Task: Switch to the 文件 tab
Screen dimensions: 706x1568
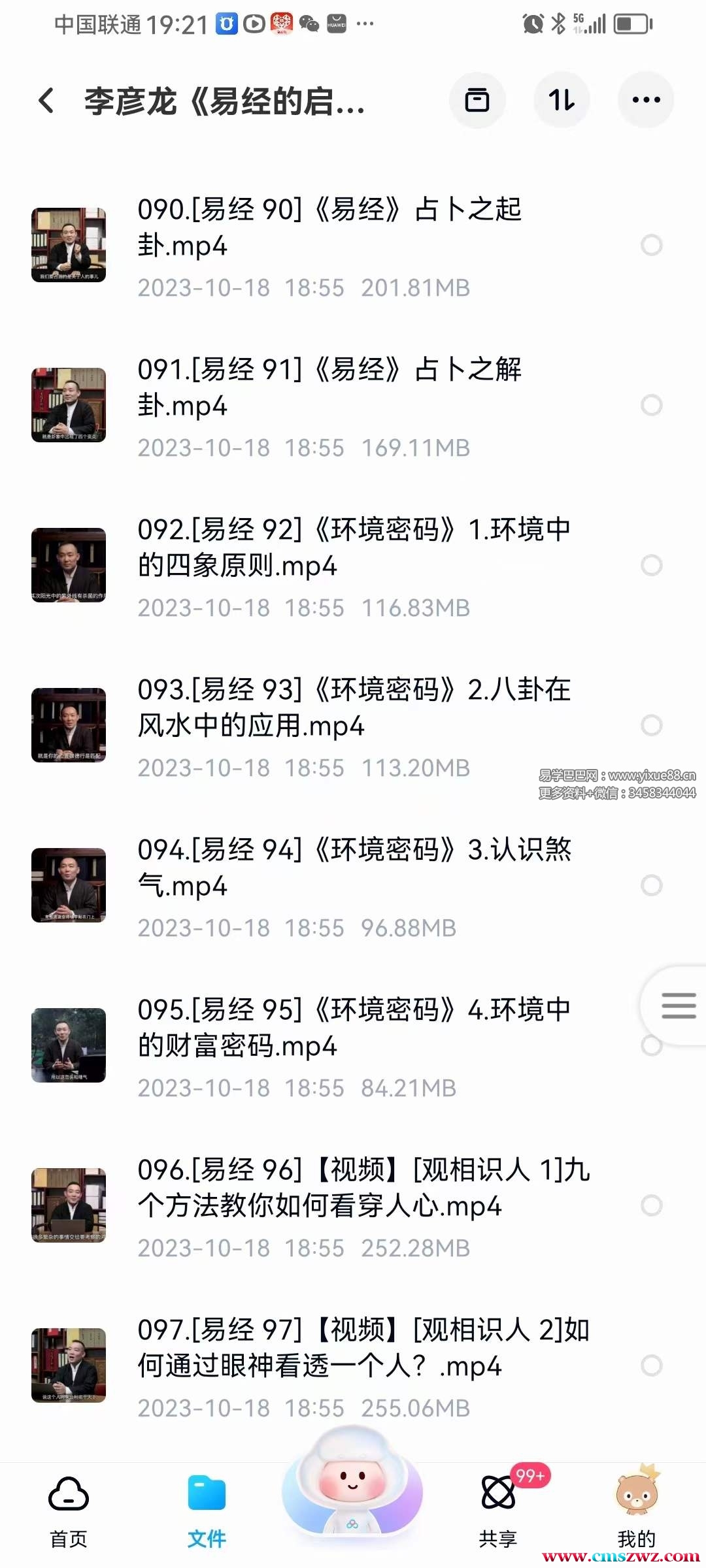Action: point(207,1509)
